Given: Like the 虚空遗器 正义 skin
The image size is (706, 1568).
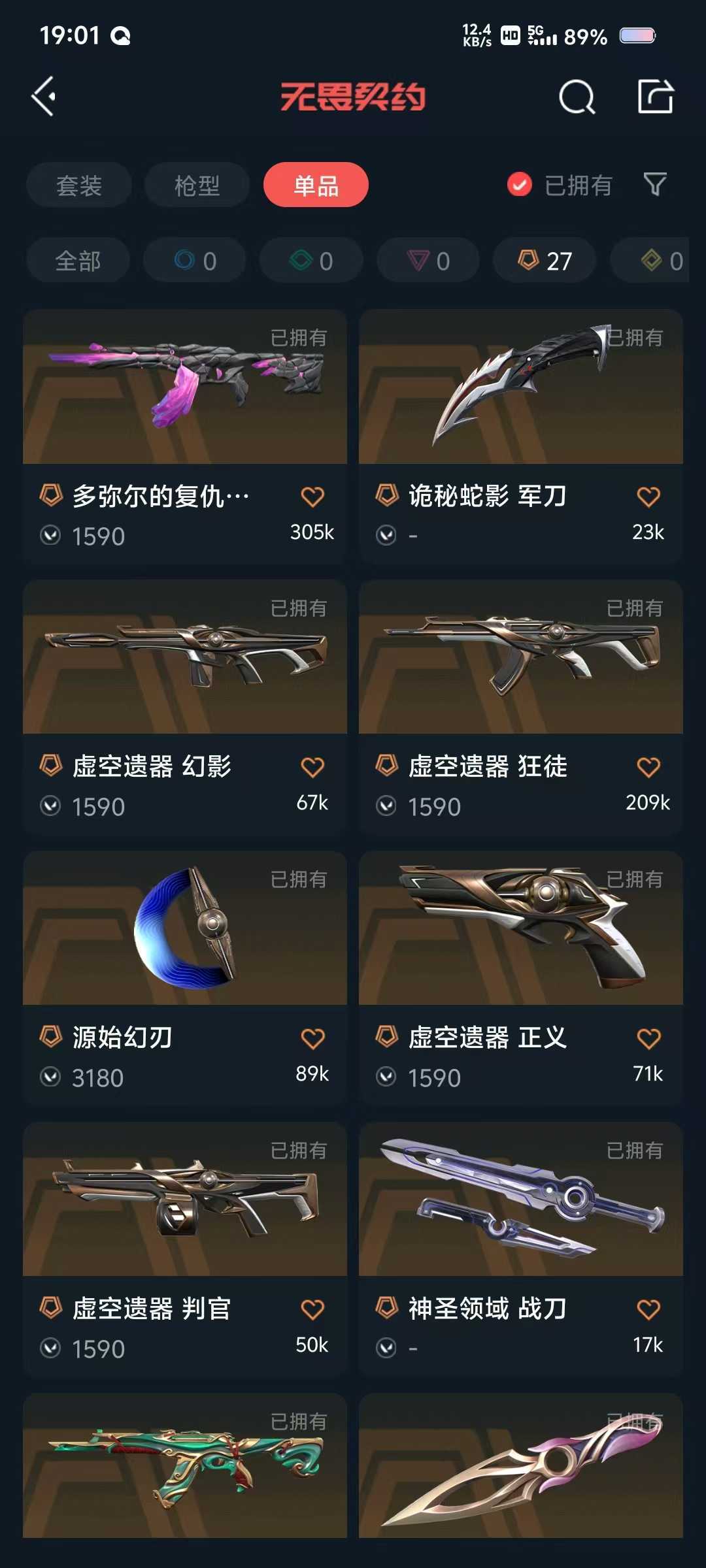Looking at the screenshot, I should 648,1038.
